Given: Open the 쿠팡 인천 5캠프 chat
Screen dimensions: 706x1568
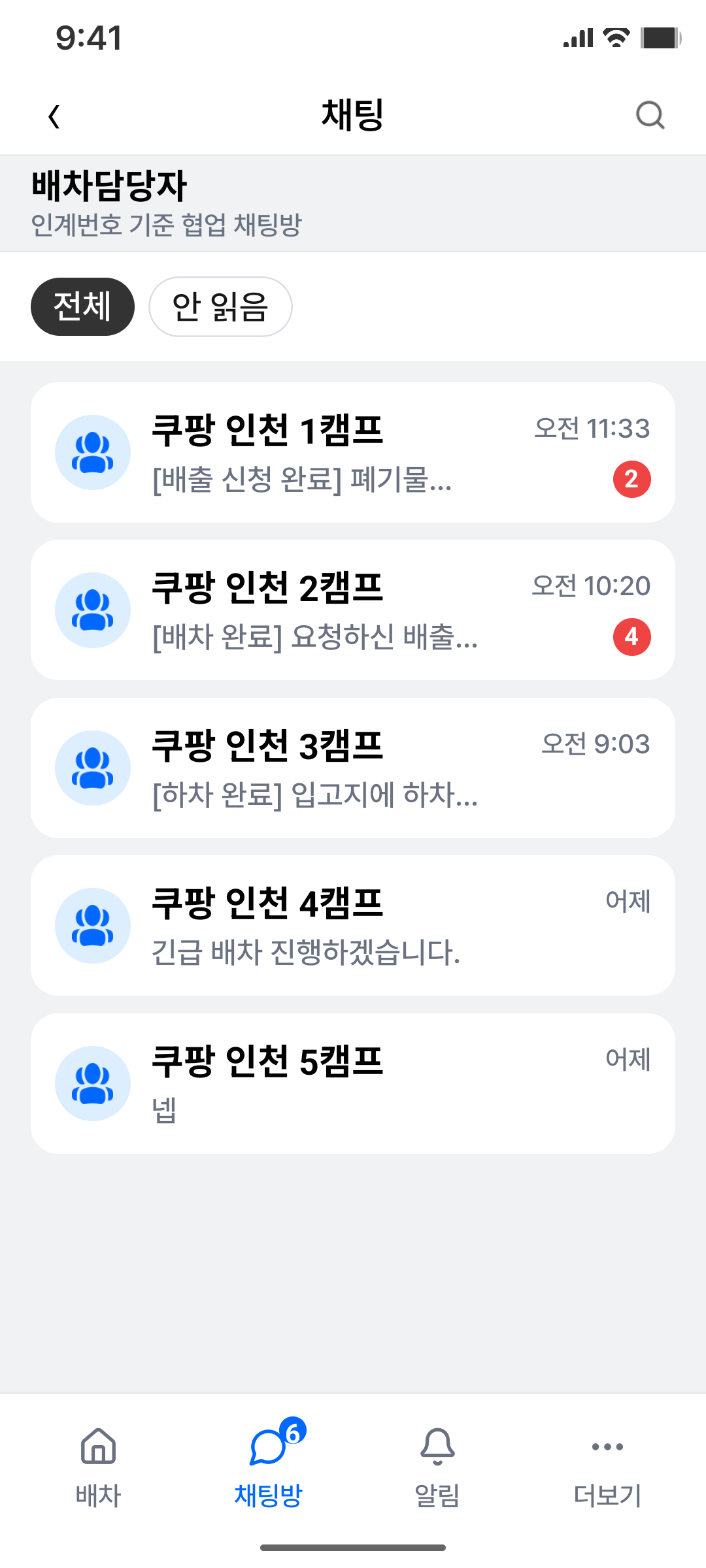Looking at the screenshot, I should [353, 1083].
